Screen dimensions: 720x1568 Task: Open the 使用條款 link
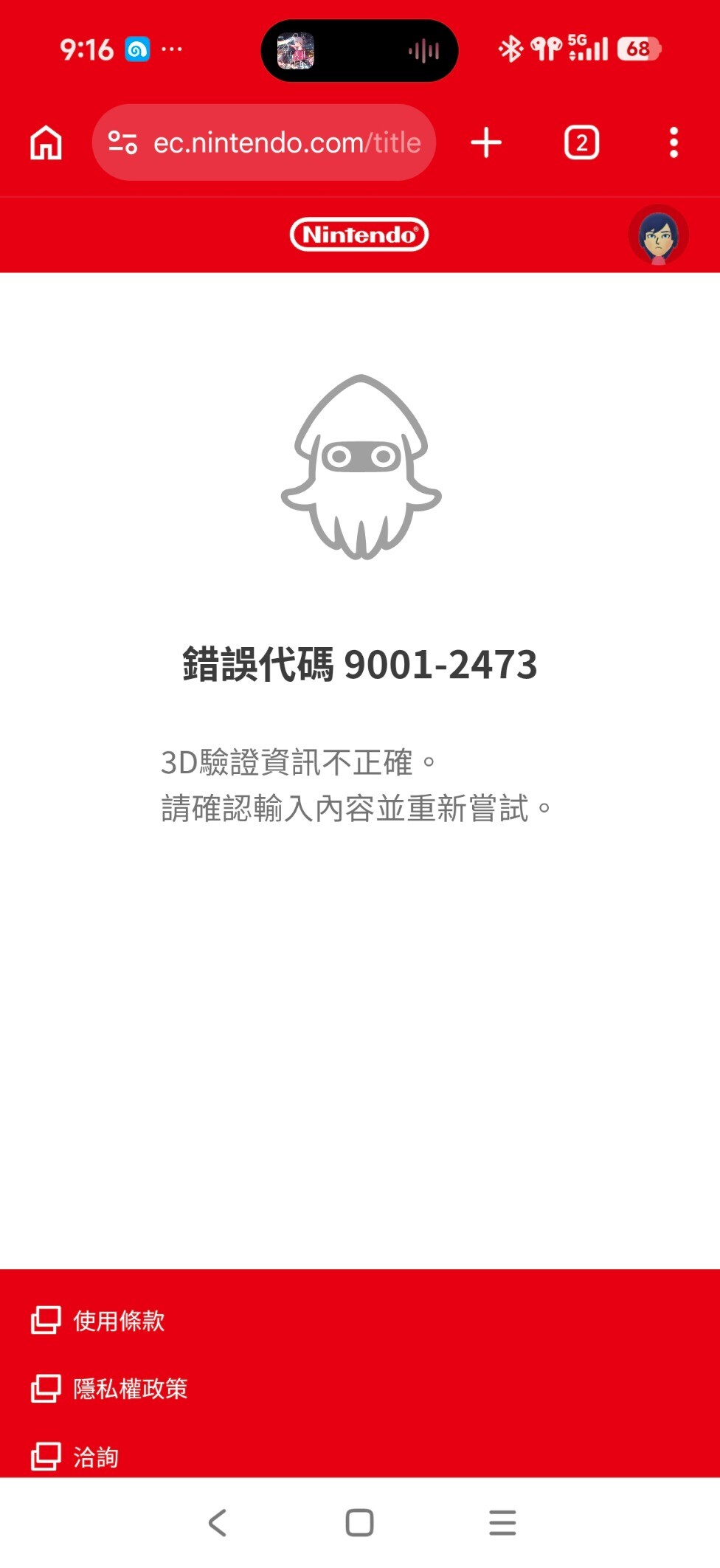tap(118, 1321)
